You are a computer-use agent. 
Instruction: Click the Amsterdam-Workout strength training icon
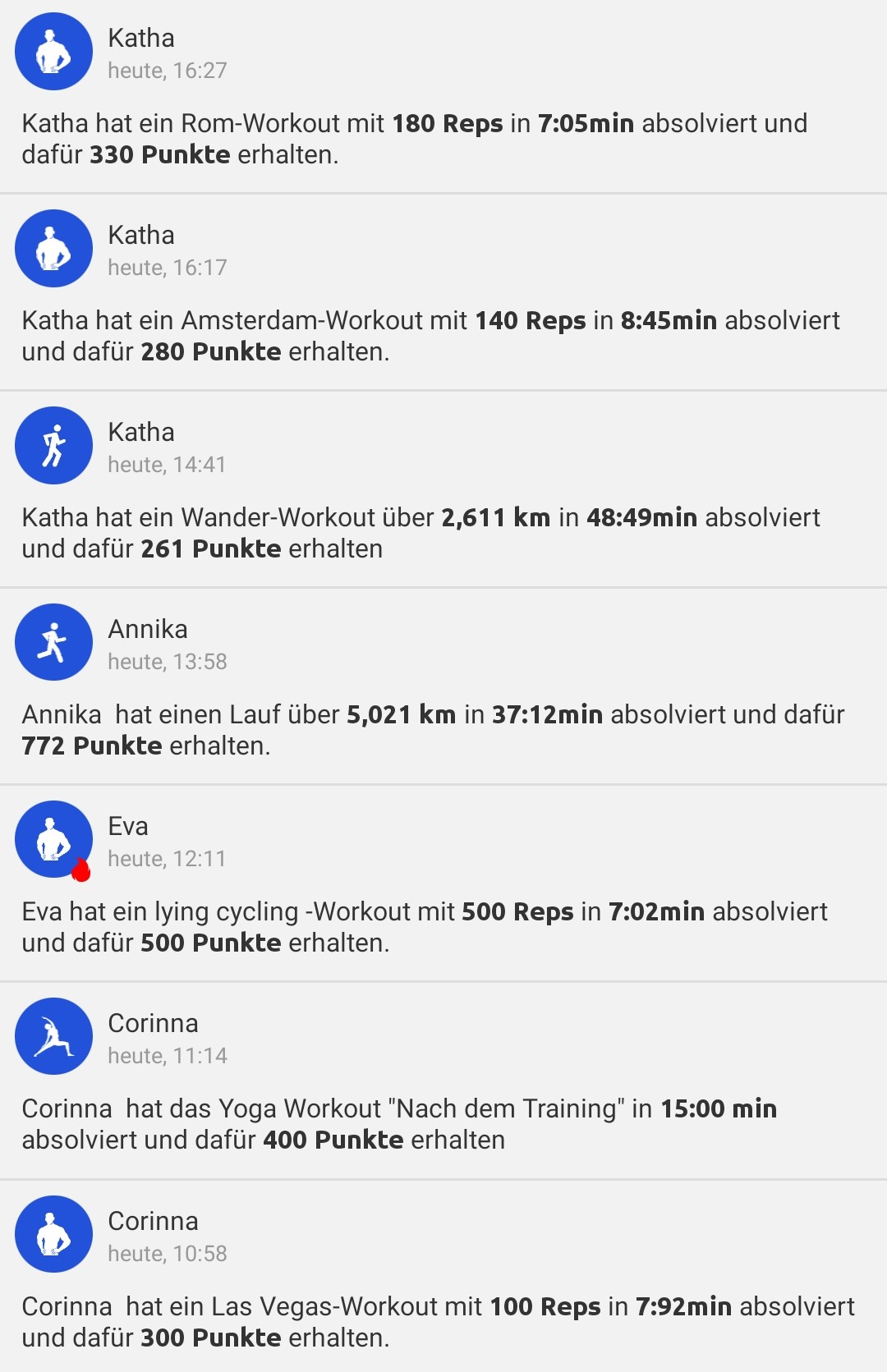pyautogui.click(x=53, y=248)
